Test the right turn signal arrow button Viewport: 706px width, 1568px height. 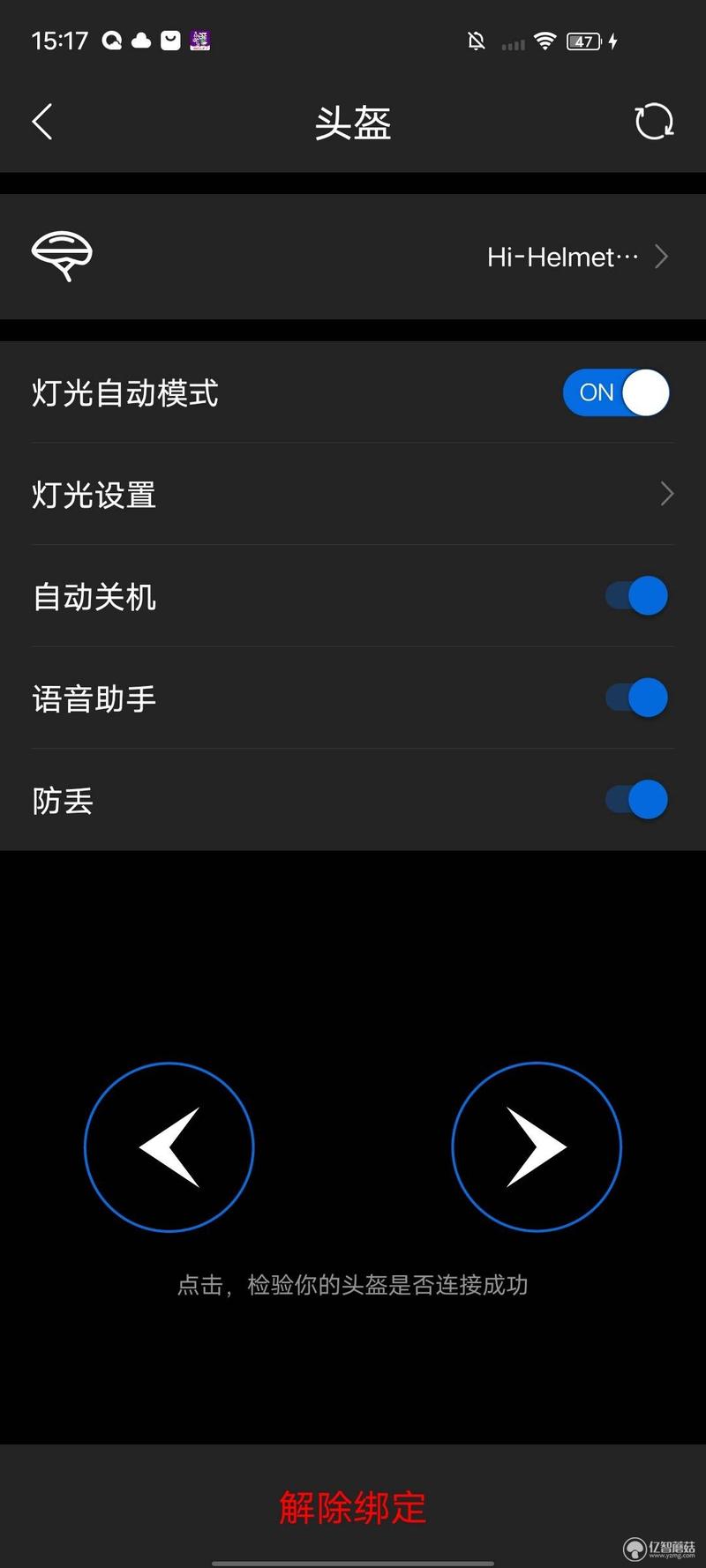point(537,1147)
